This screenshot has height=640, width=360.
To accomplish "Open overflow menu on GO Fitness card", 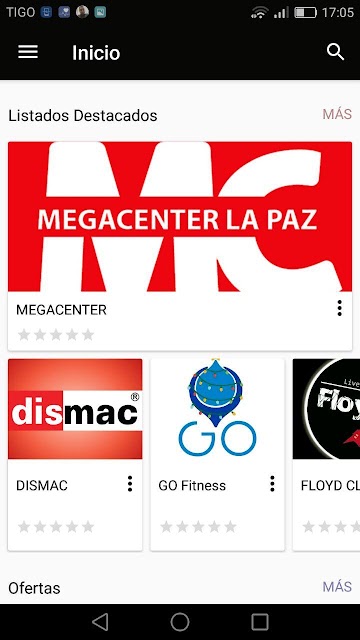I will pos(272,484).
